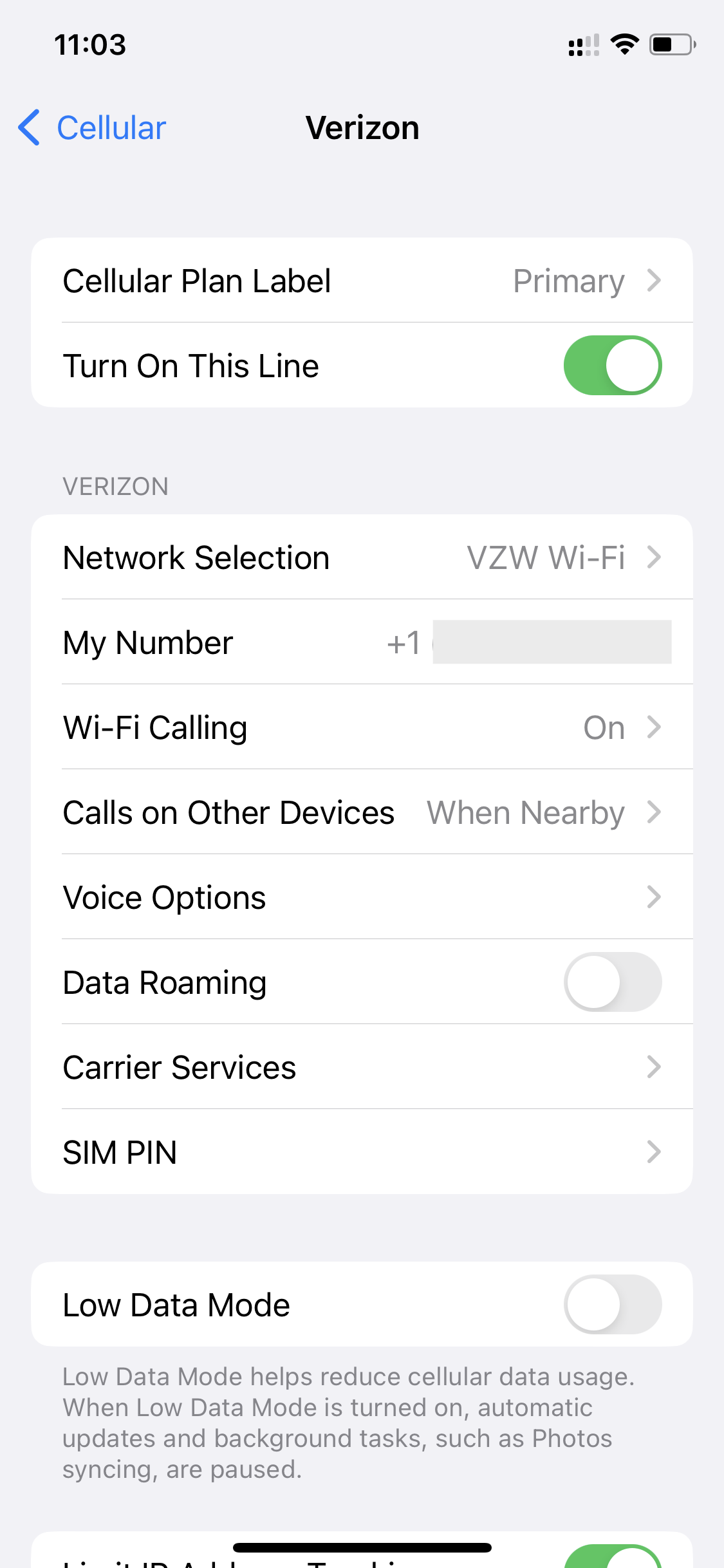Go back to Cellular settings
The image size is (724, 1568).
click(92, 127)
